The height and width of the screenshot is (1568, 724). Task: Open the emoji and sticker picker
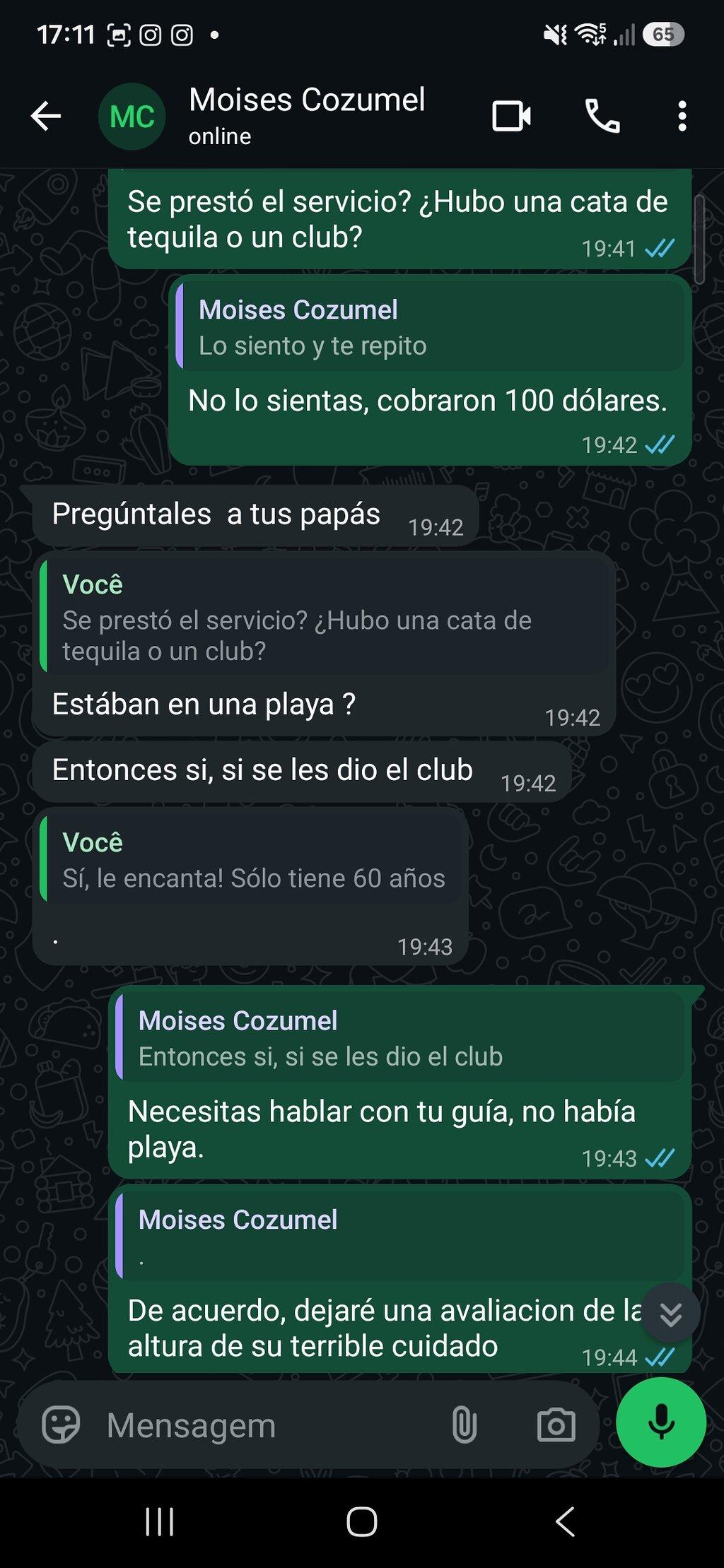62,1425
